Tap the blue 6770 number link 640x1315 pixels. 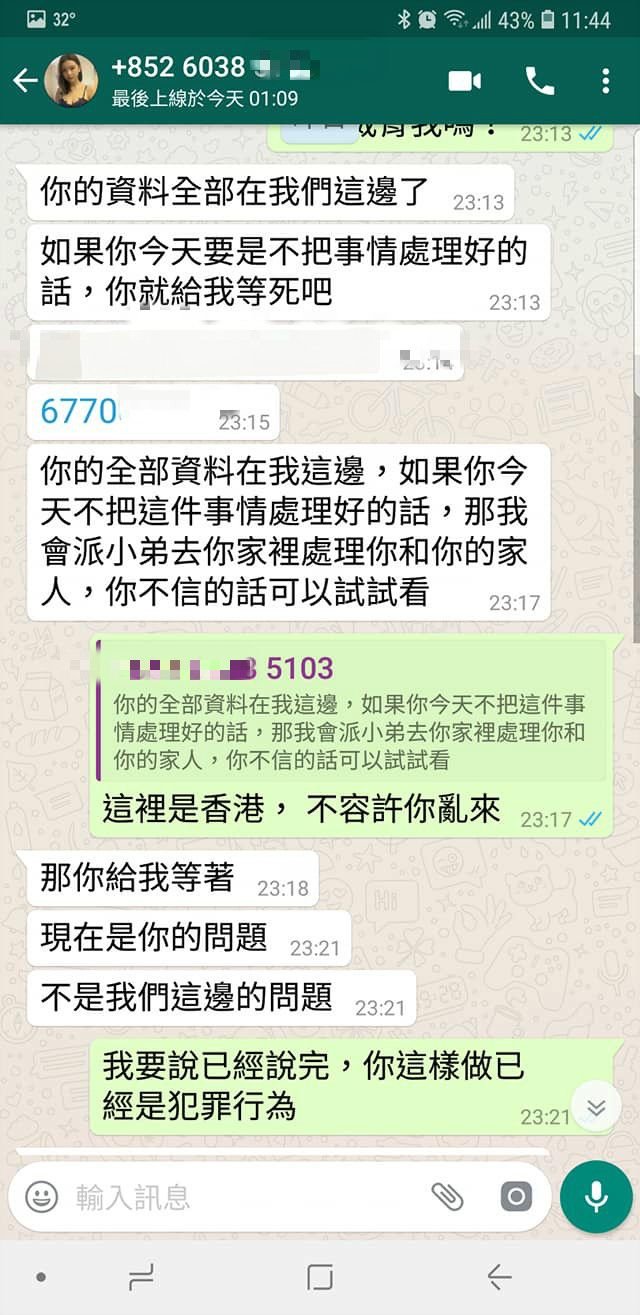(81, 411)
